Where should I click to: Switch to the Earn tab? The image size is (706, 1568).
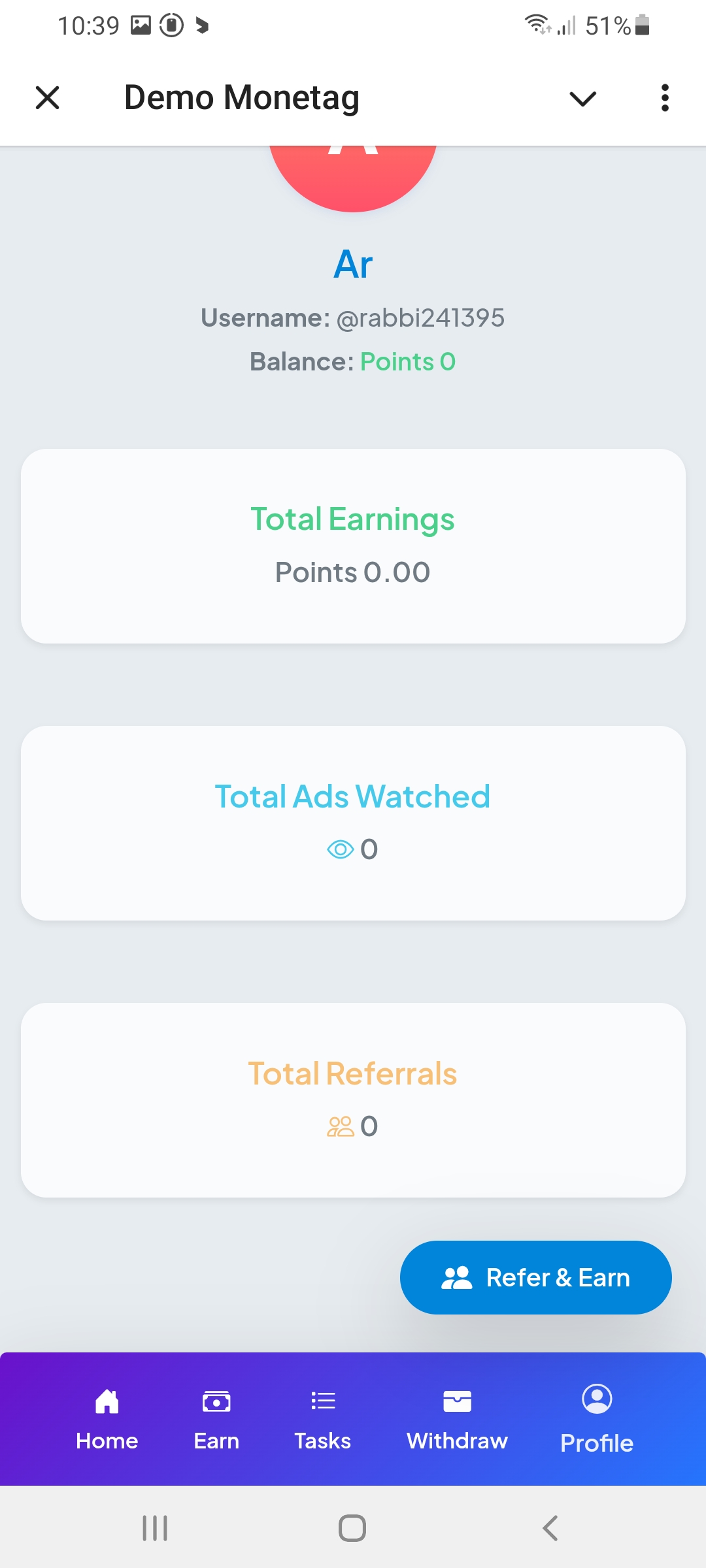(x=216, y=1419)
